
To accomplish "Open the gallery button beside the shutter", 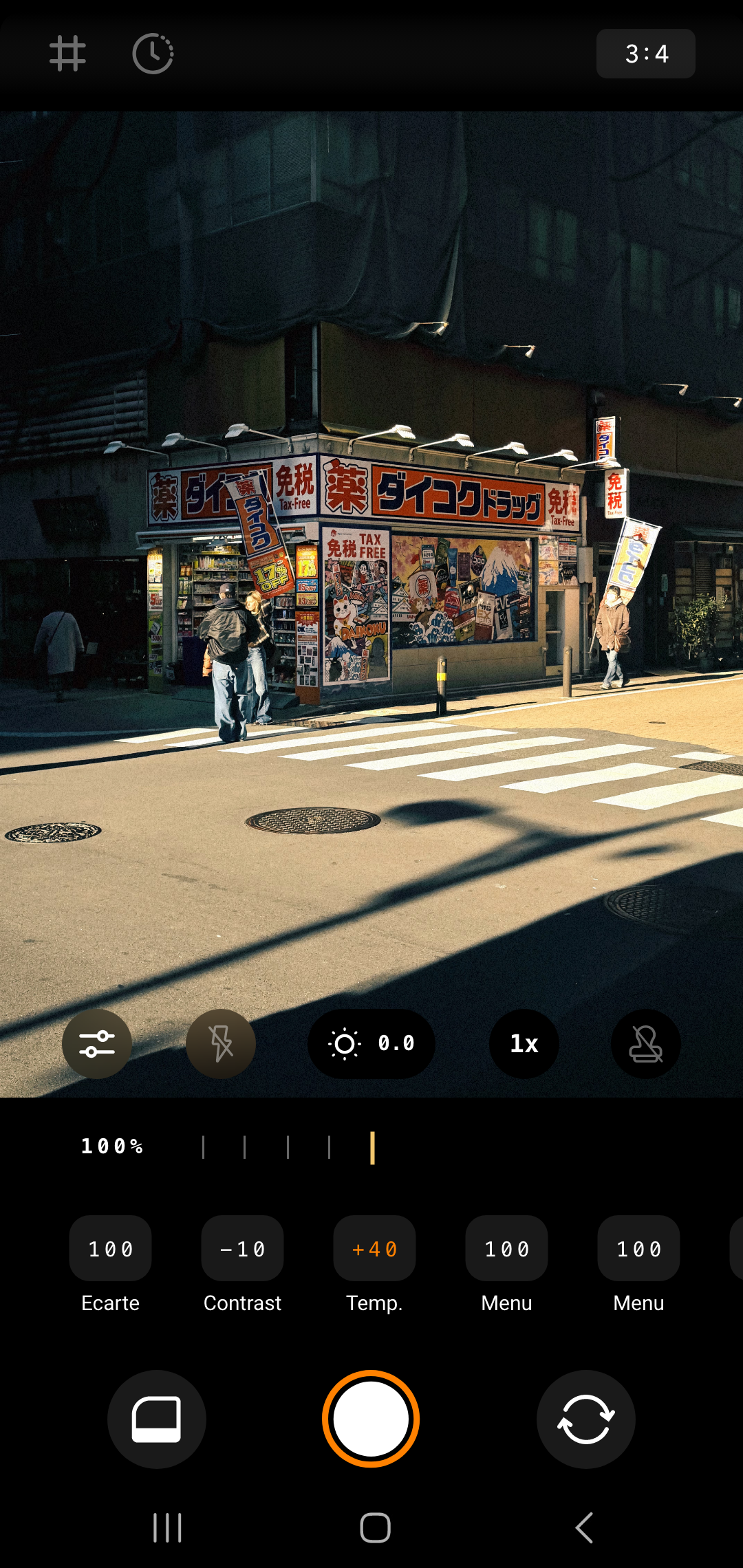I will pyautogui.click(x=157, y=1419).
